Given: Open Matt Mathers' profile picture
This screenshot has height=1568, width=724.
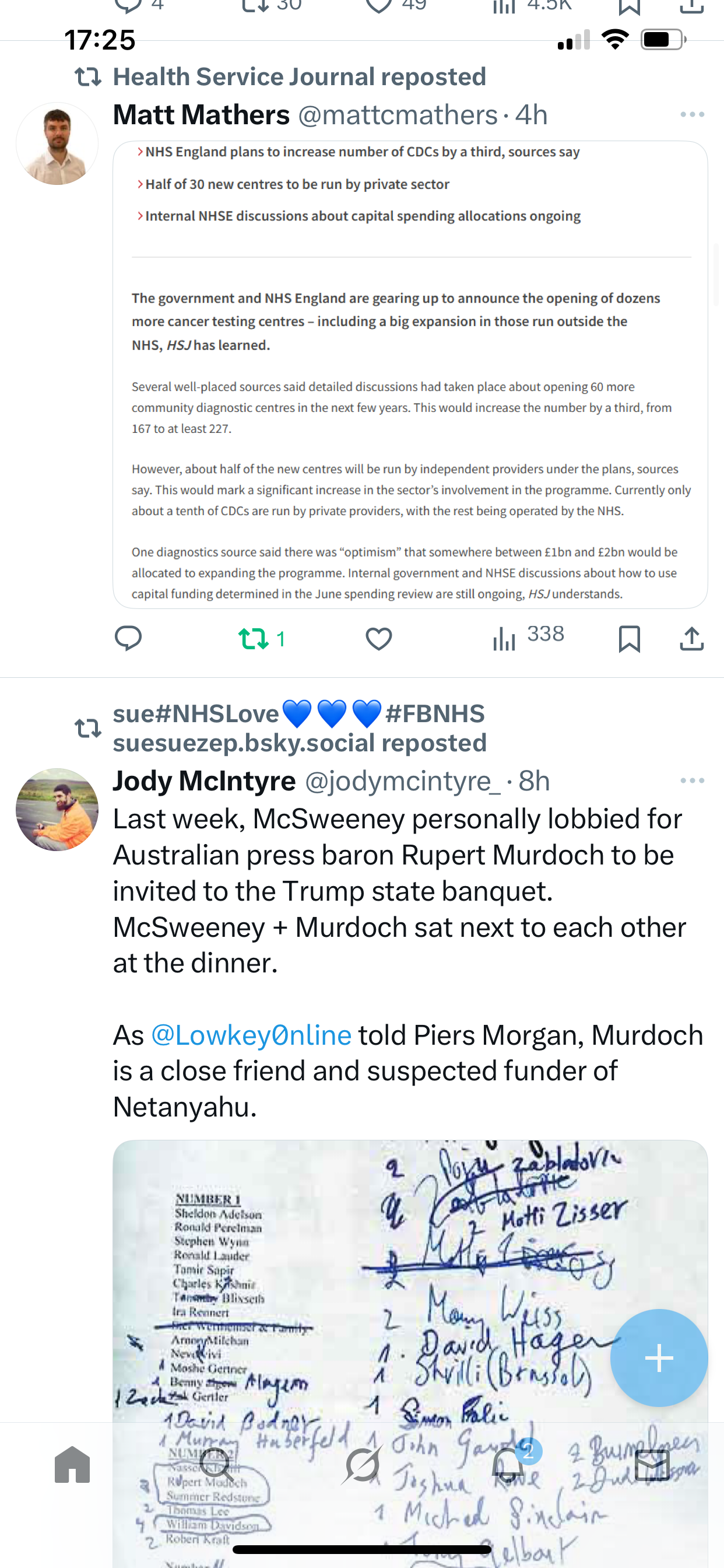Looking at the screenshot, I should [x=57, y=143].
